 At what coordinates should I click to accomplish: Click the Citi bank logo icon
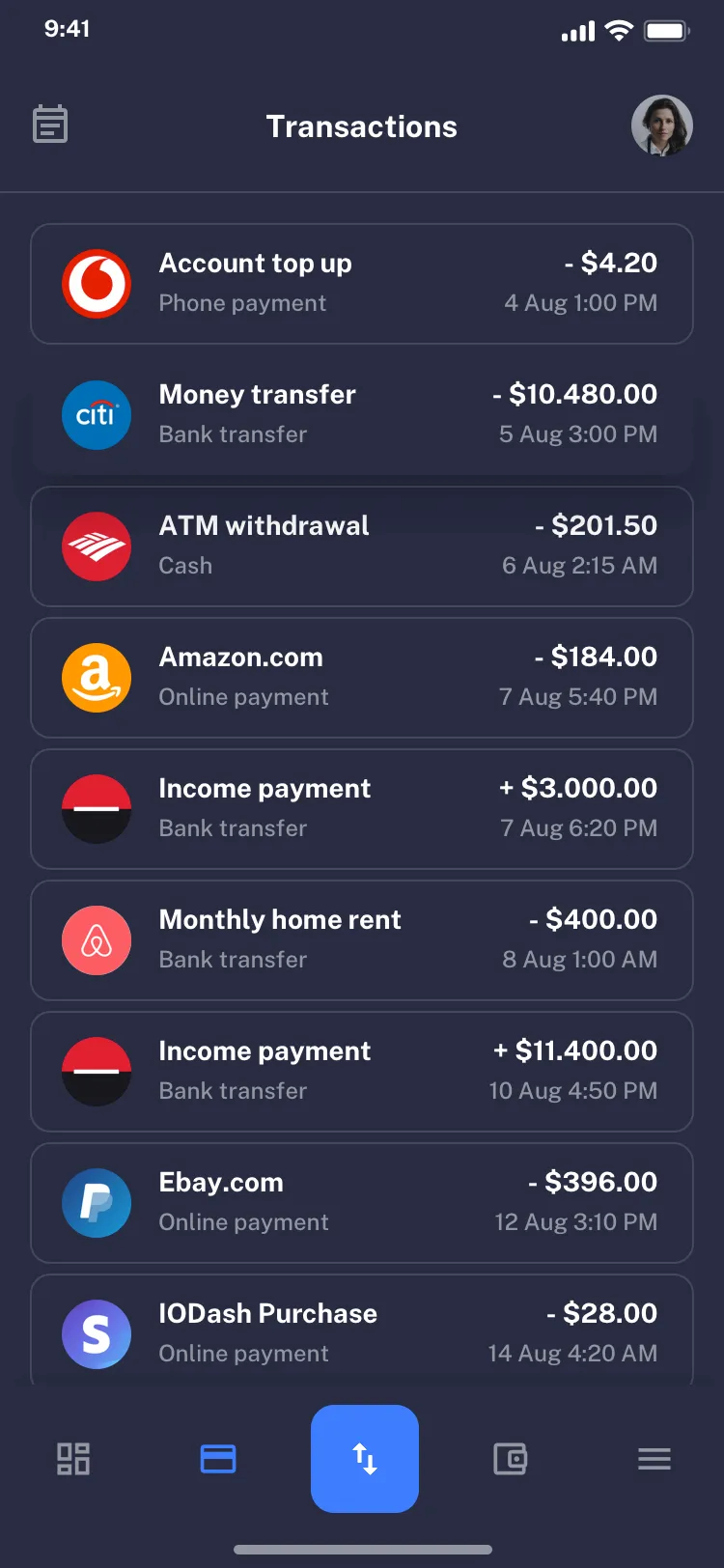click(x=97, y=415)
